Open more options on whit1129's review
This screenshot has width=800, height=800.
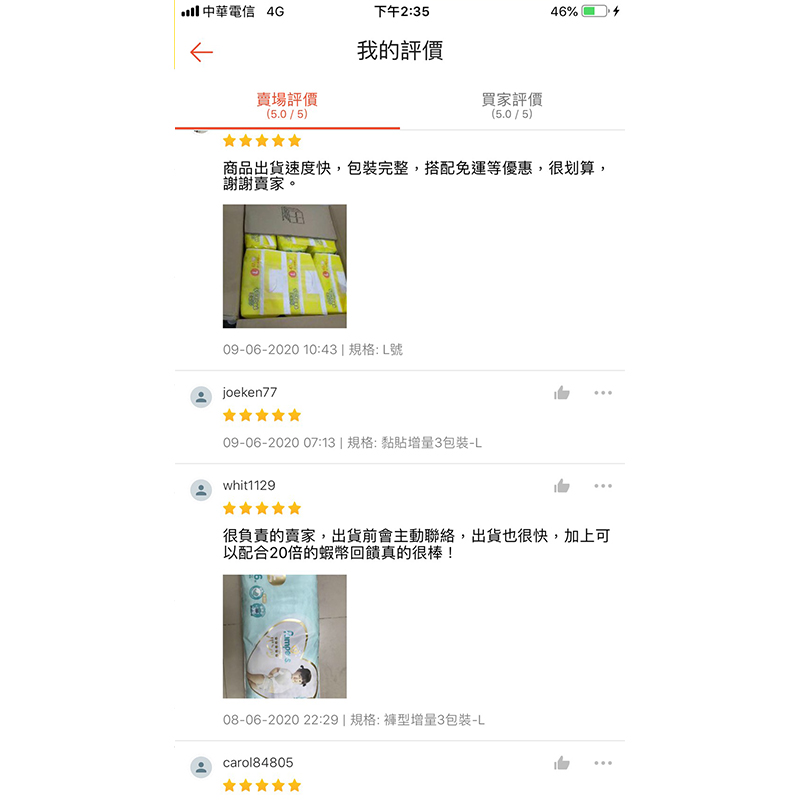coord(602,486)
